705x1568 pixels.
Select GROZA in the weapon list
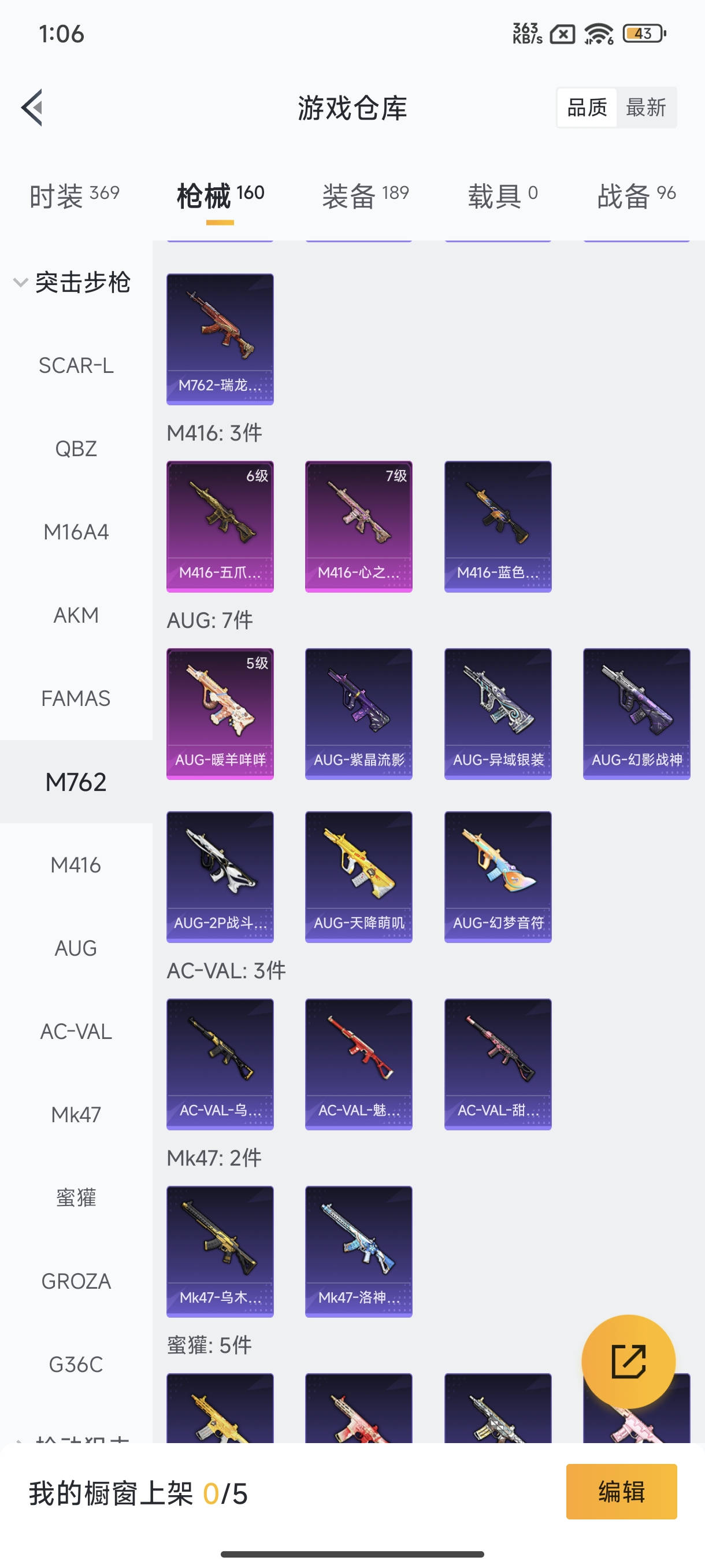76,1281
